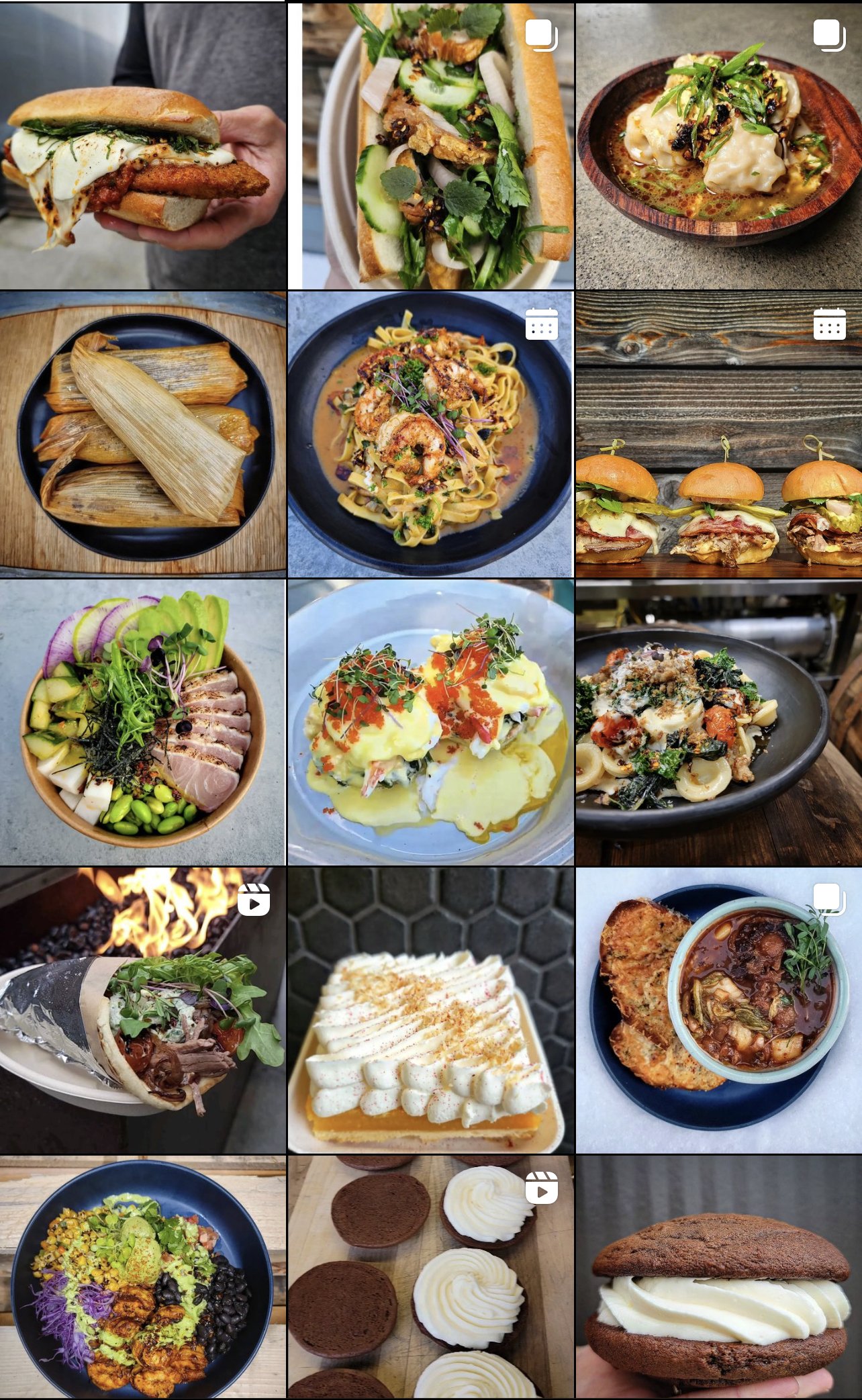Image resolution: width=862 pixels, height=1400 pixels.
Task: Open the chocolate whoopie pie post
Action: [718, 1276]
